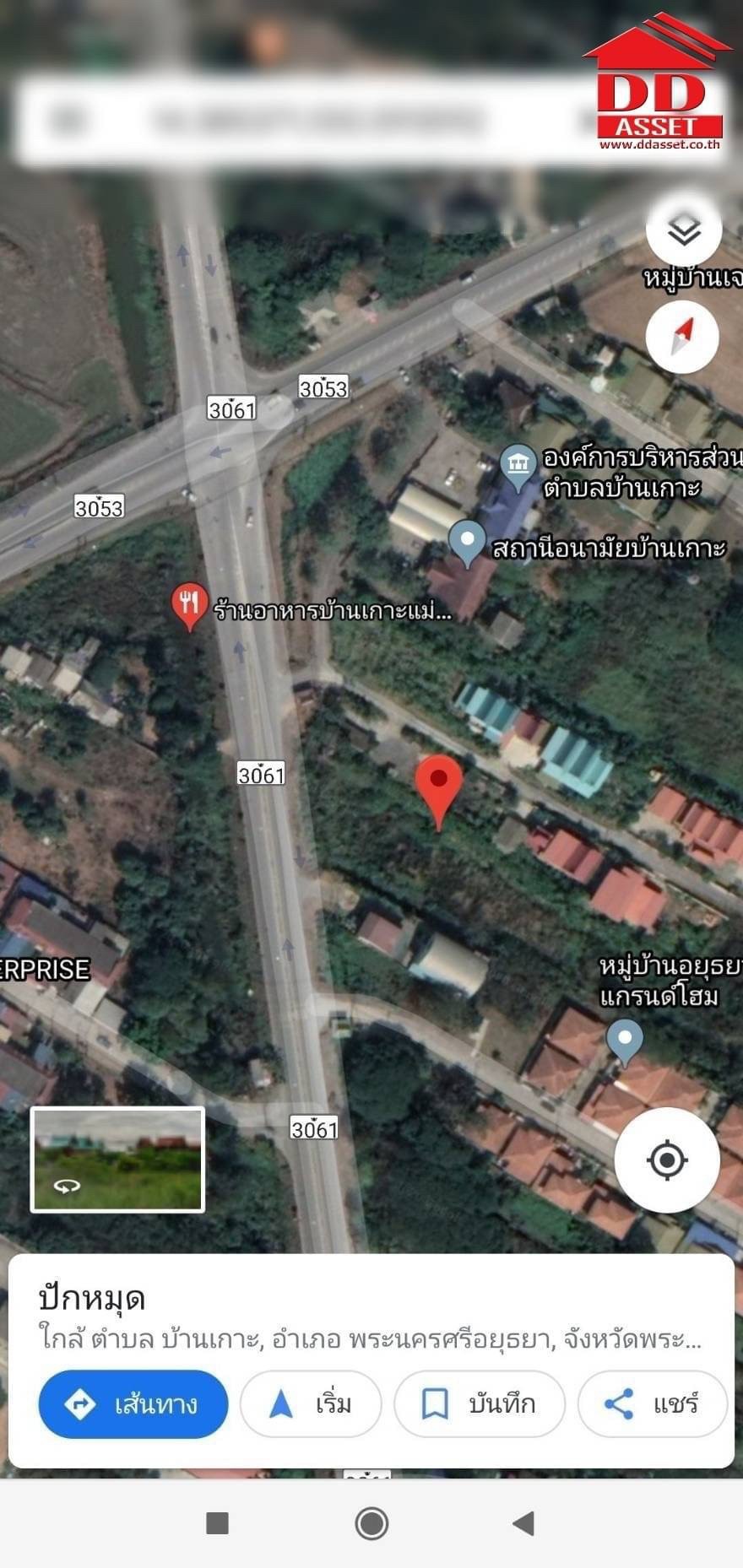Tap the compass to reorient the map
Viewport: 743px width, 1568px height.
tap(682, 336)
